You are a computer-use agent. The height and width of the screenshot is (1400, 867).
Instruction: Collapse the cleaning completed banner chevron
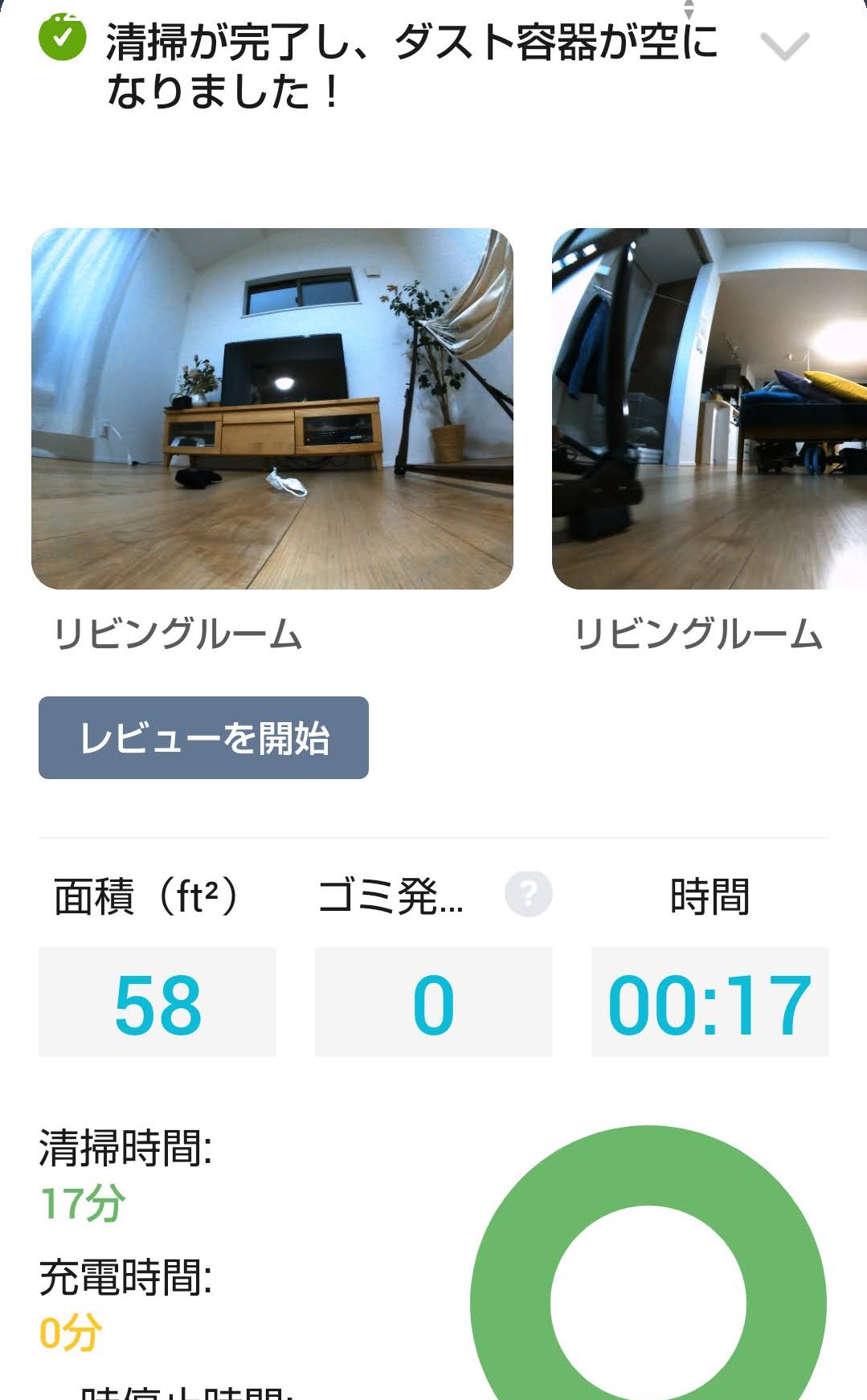click(x=783, y=47)
